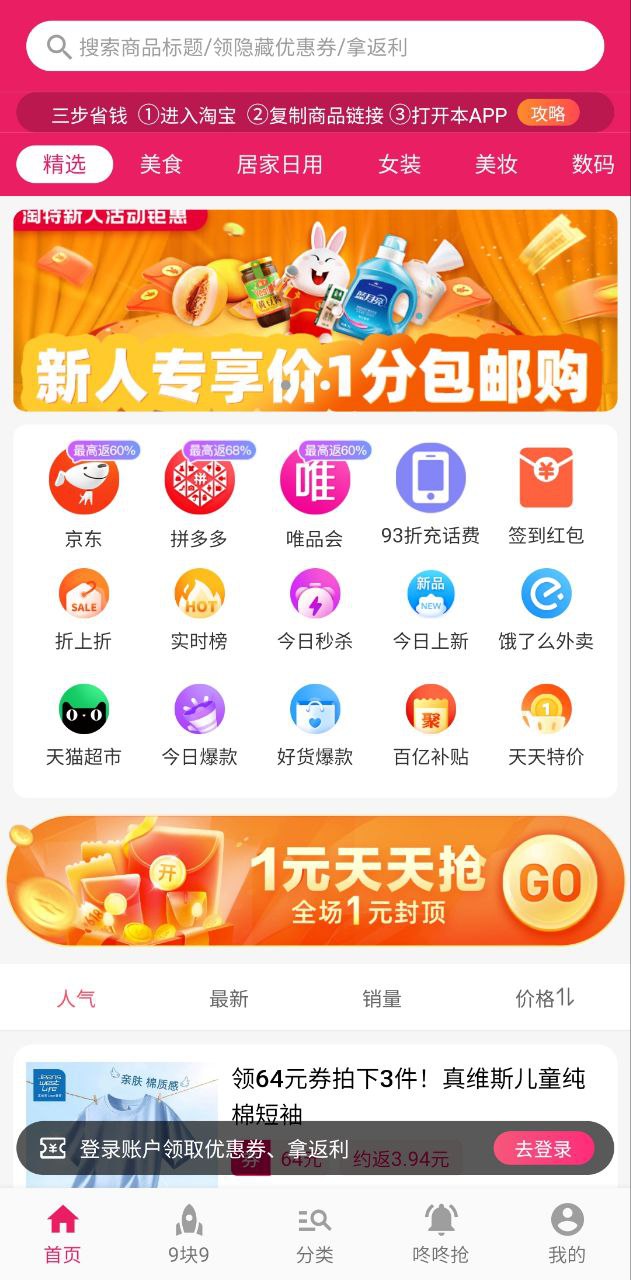
Task: Open the 新人专享价 promotional banner
Action: [x=315, y=312]
